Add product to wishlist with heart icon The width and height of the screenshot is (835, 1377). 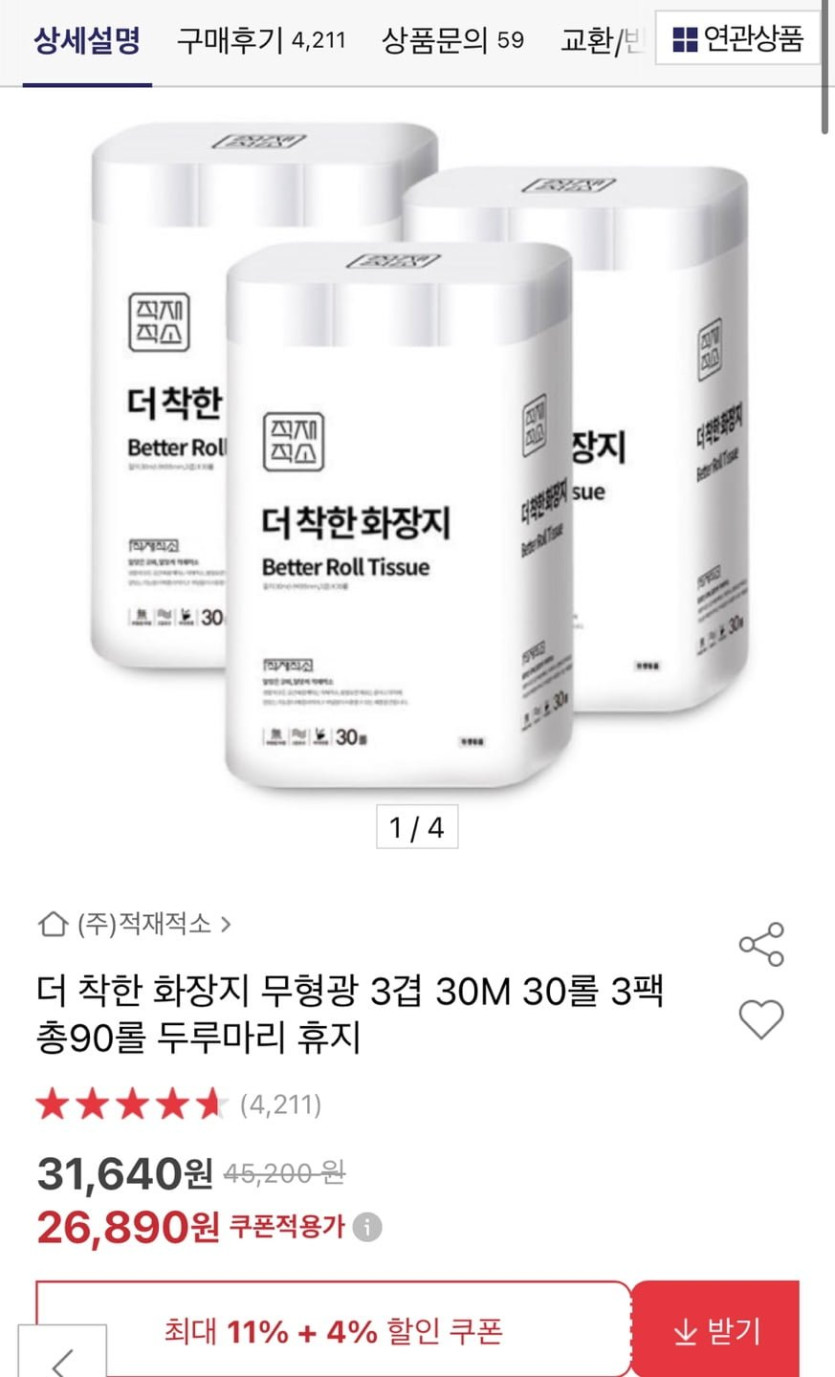click(x=761, y=1019)
